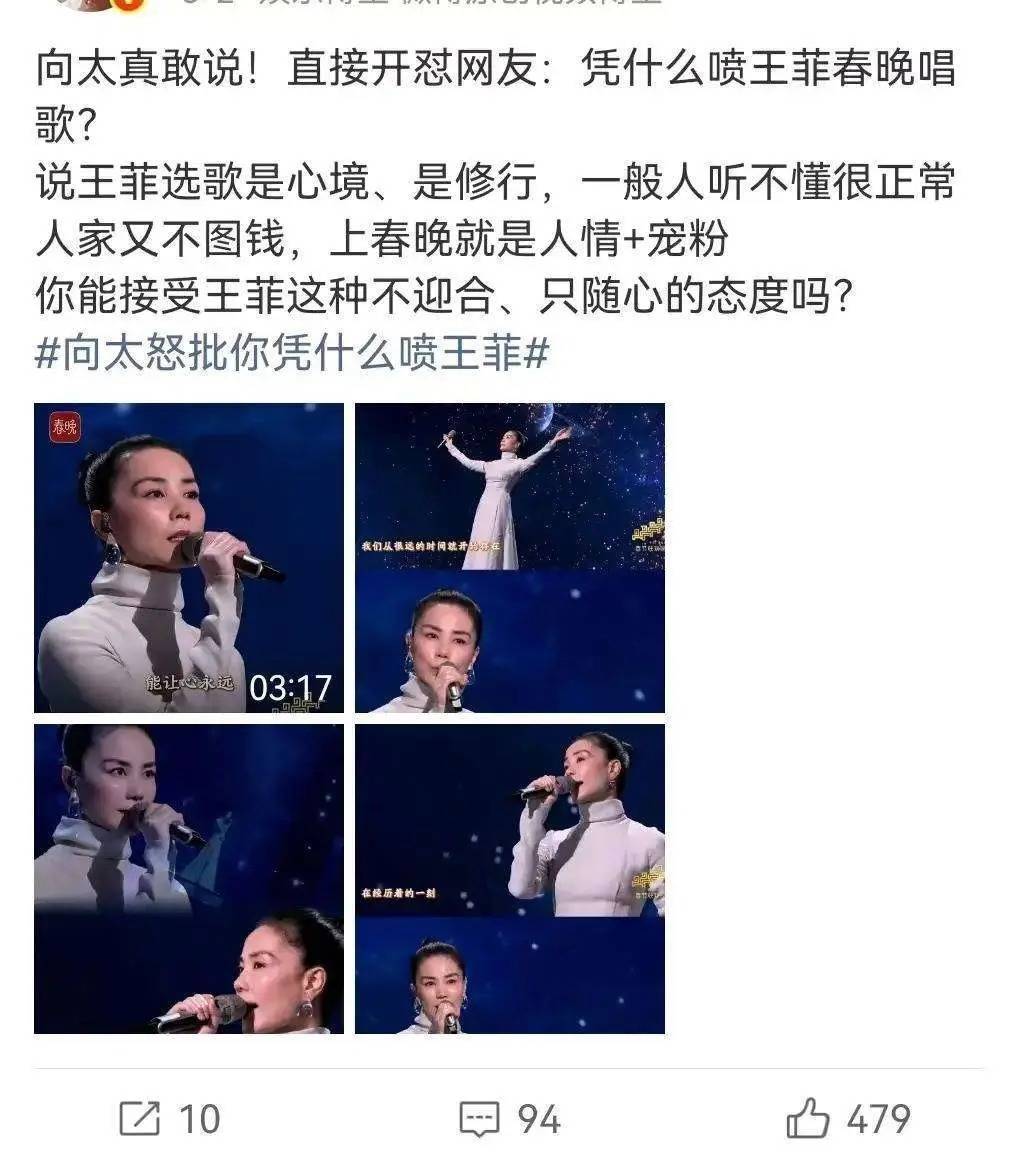Play the video thumbnail showing 03:17
1020x1152 pixels.
[189, 558]
